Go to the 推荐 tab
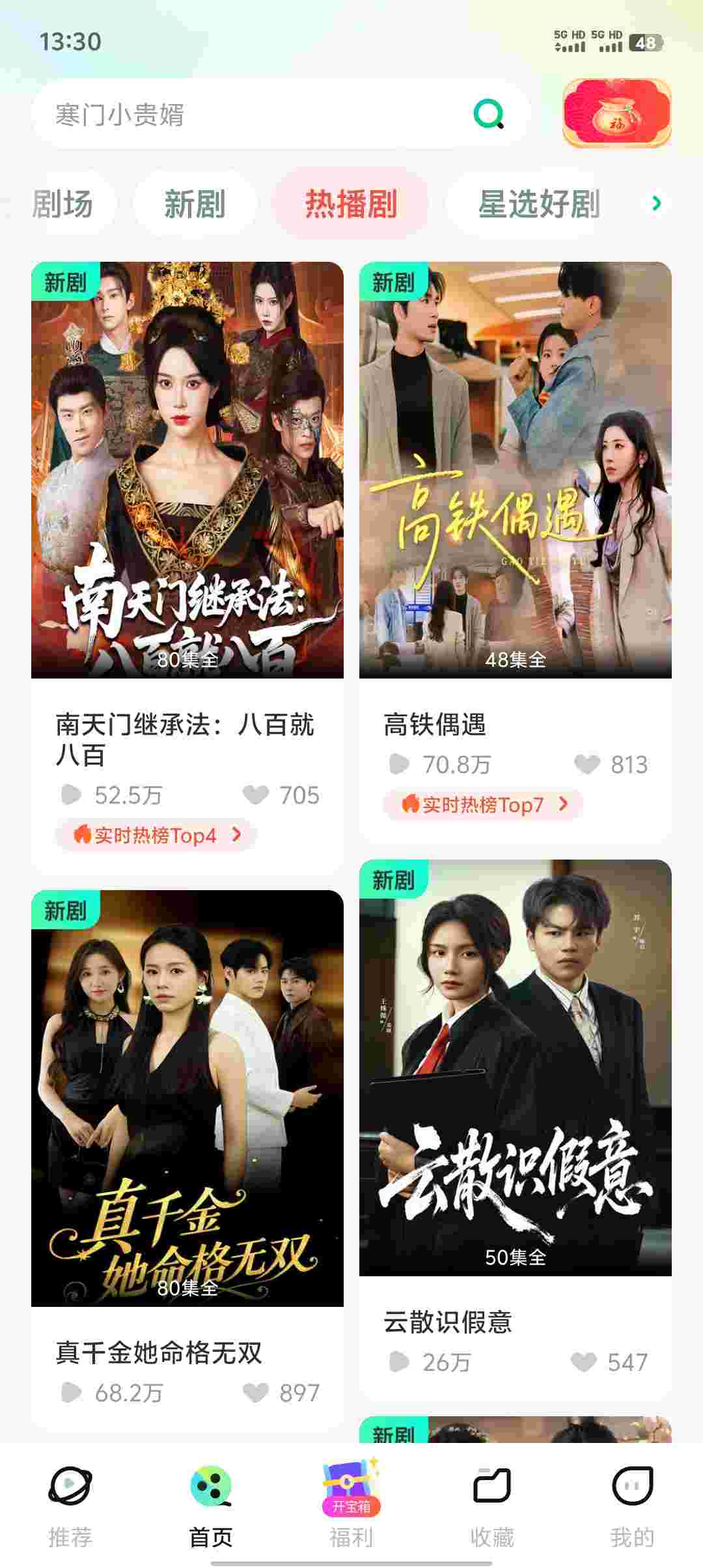This screenshot has width=703, height=1568. tap(70, 1505)
